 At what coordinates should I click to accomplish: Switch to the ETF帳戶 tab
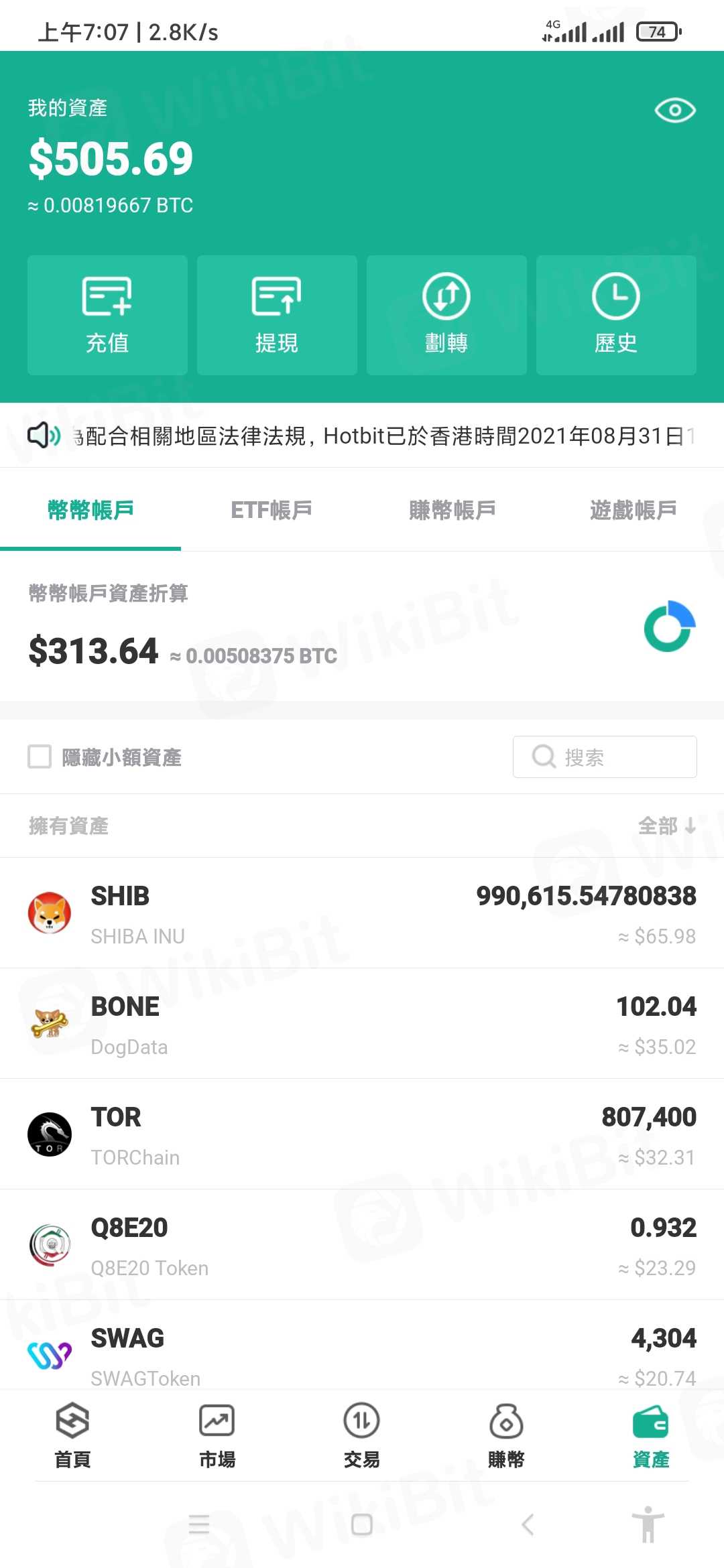click(x=271, y=510)
